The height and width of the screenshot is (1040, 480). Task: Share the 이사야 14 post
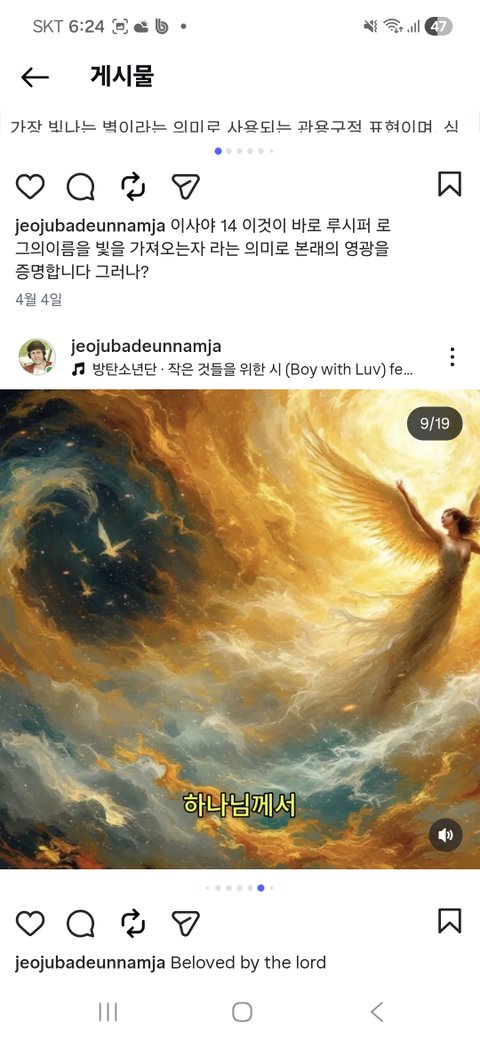185,186
